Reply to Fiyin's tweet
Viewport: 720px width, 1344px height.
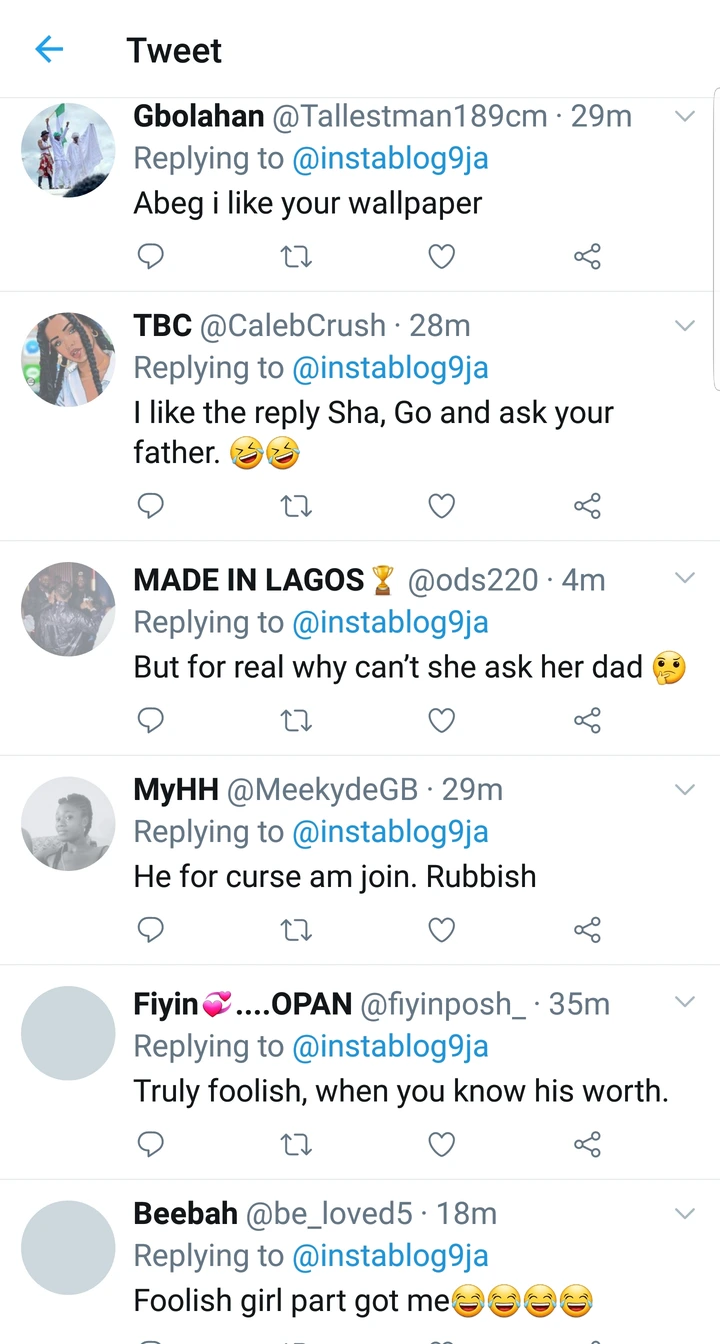[150, 1144]
